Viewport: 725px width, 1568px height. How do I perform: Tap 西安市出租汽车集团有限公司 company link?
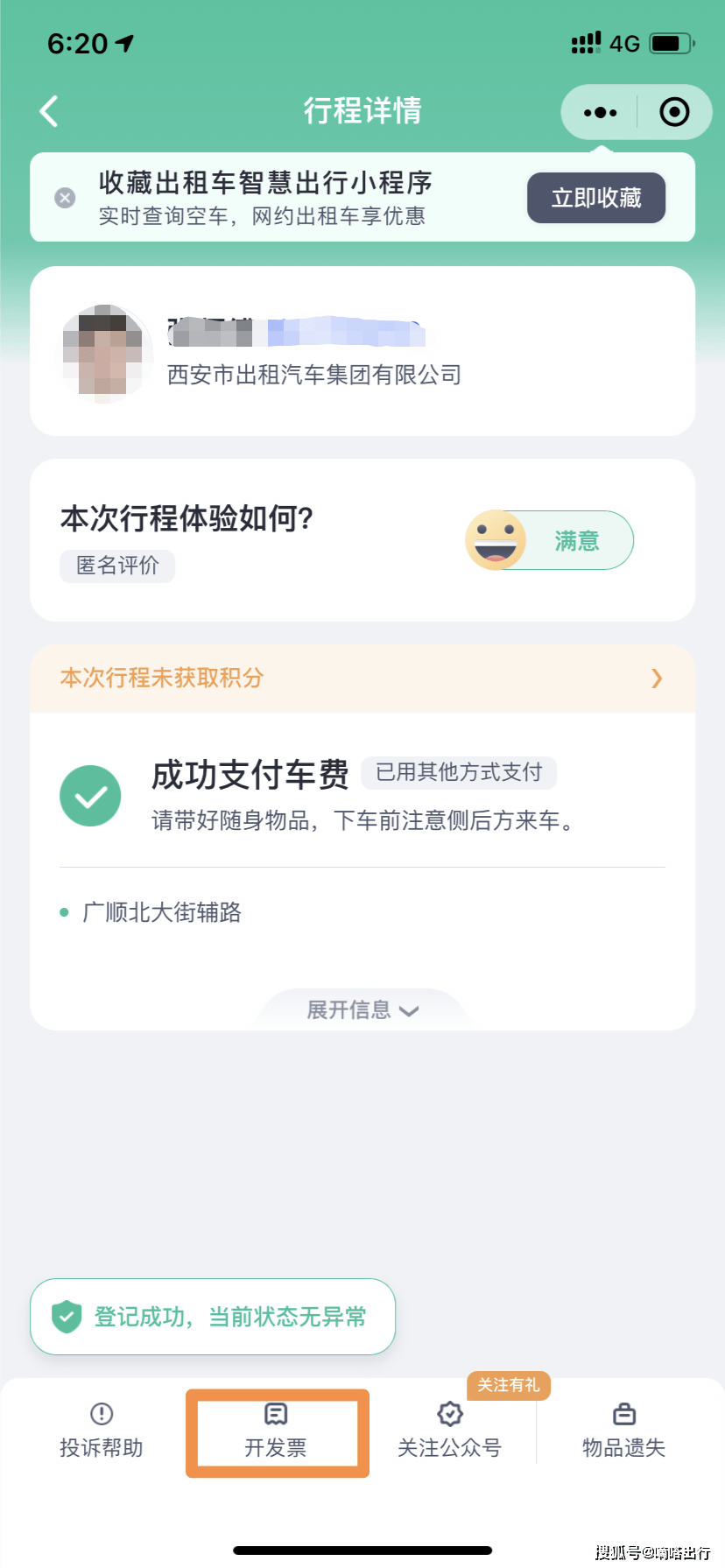pos(312,375)
